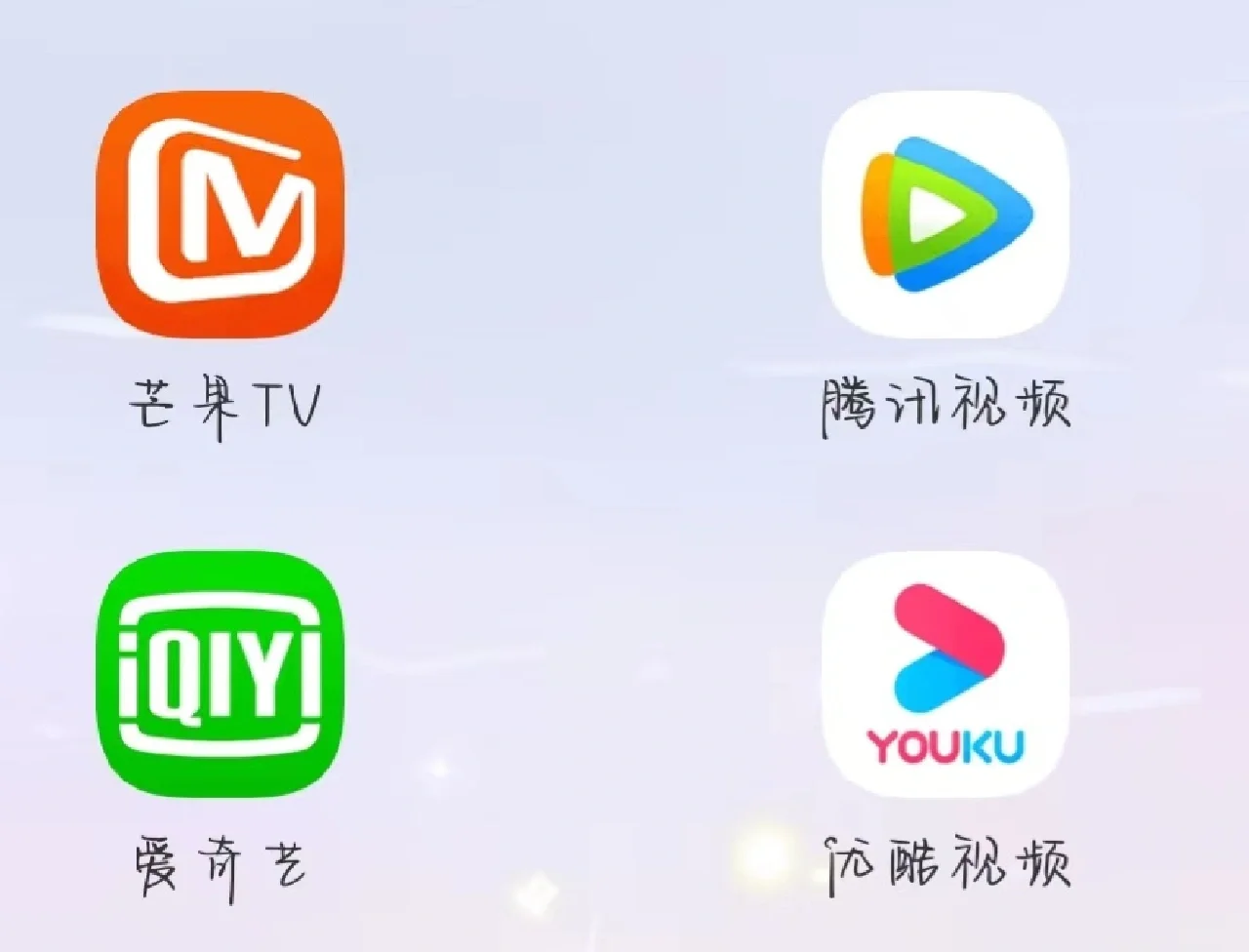The height and width of the screenshot is (952, 1249).
Task: Open the 芒果TV app
Action: click(x=221, y=216)
